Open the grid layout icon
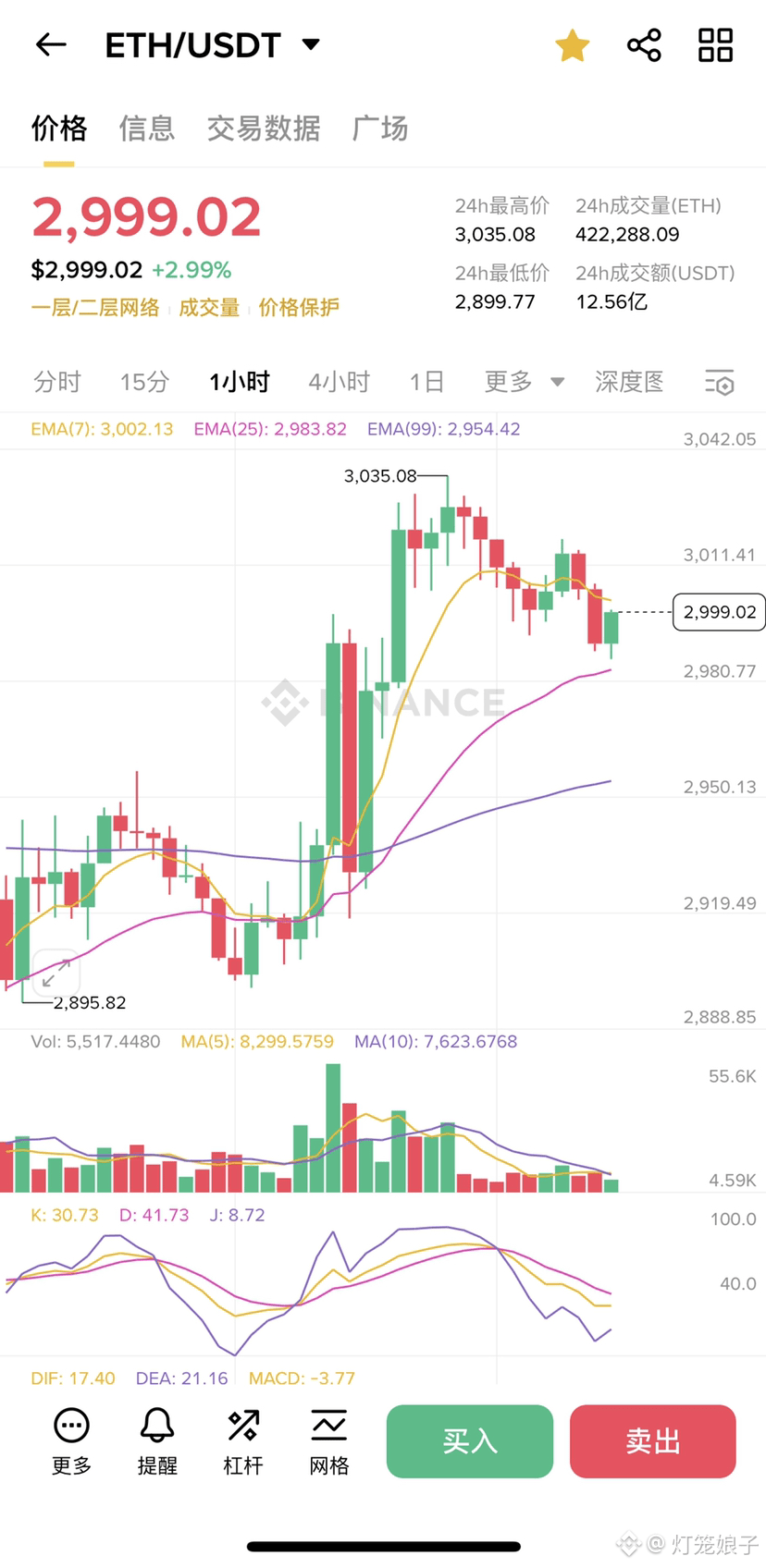The image size is (766, 1568). pyautogui.click(x=715, y=44)
